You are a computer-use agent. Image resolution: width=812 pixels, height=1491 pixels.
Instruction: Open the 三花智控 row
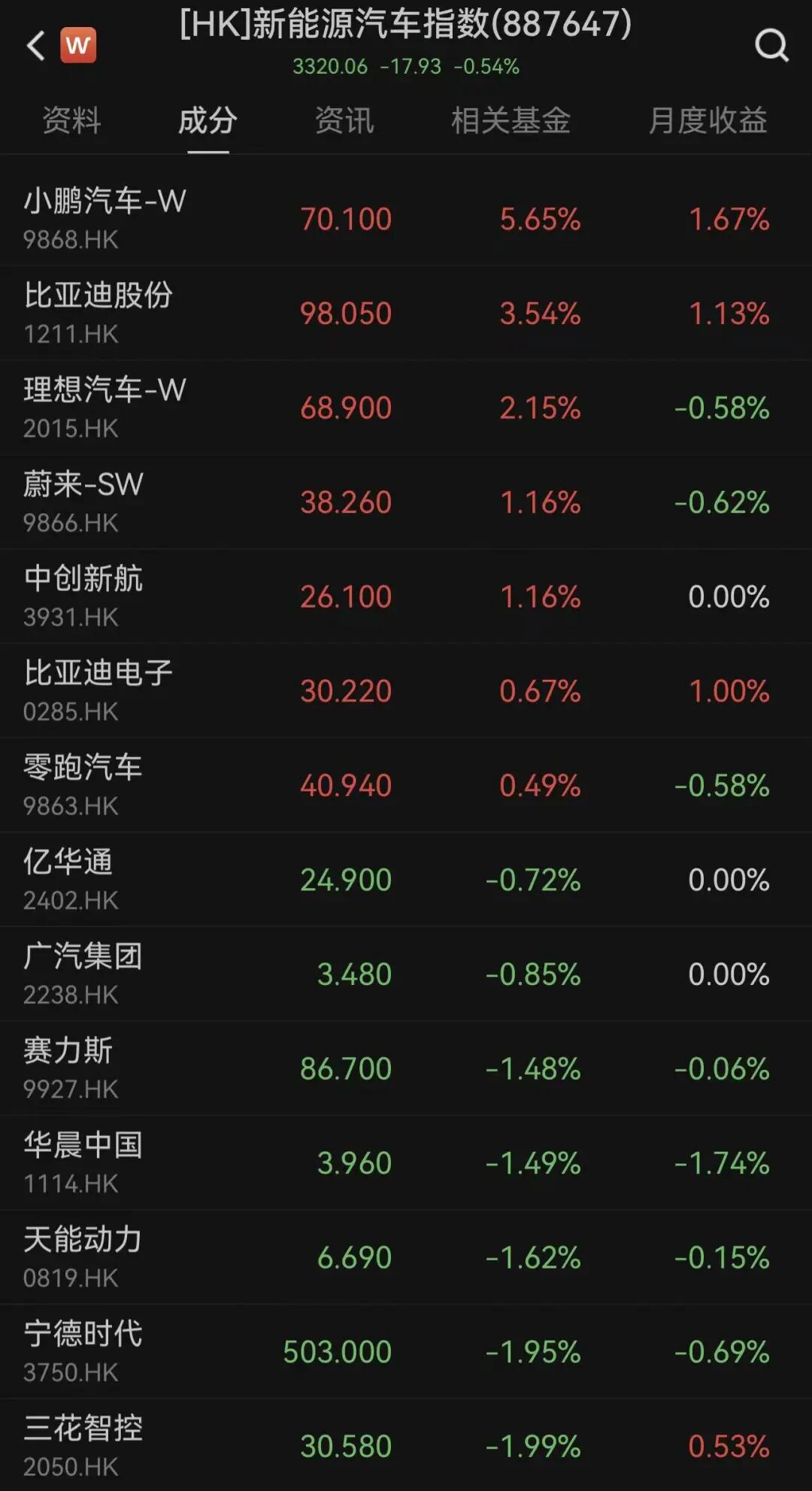(x=83, y=1445)
